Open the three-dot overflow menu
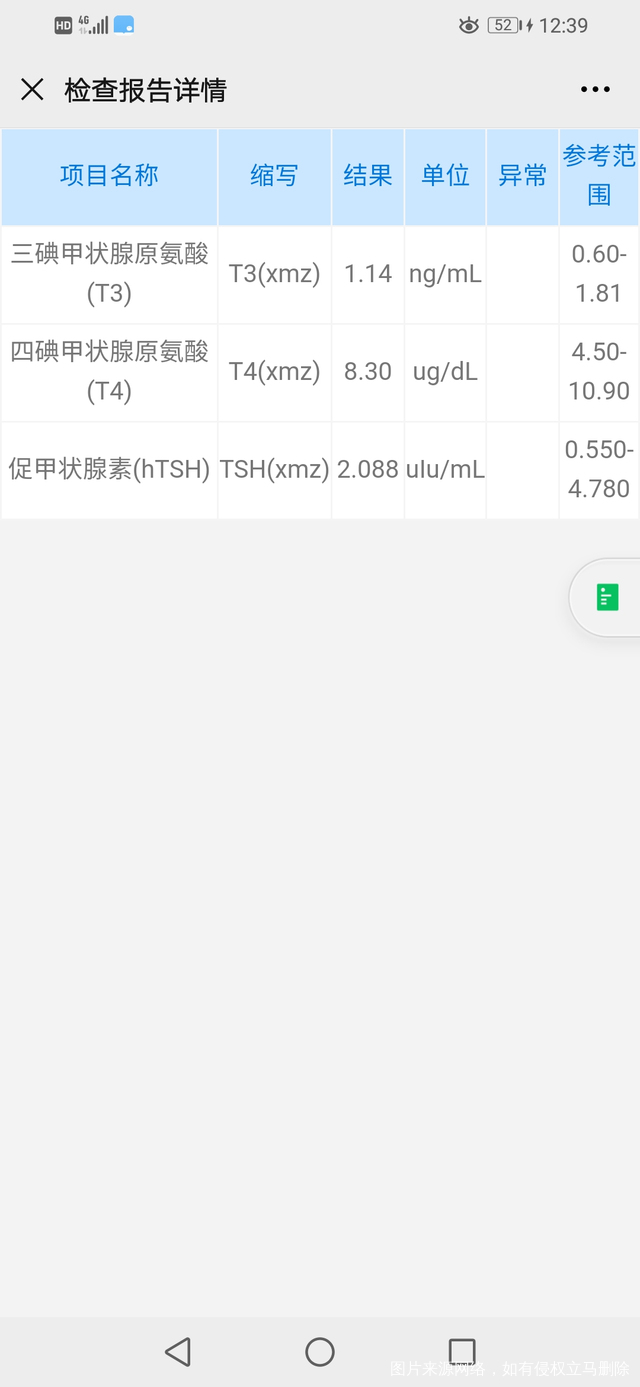This screenshot has height=1387, width=640. pyautogui.click(x=595, y=90)
